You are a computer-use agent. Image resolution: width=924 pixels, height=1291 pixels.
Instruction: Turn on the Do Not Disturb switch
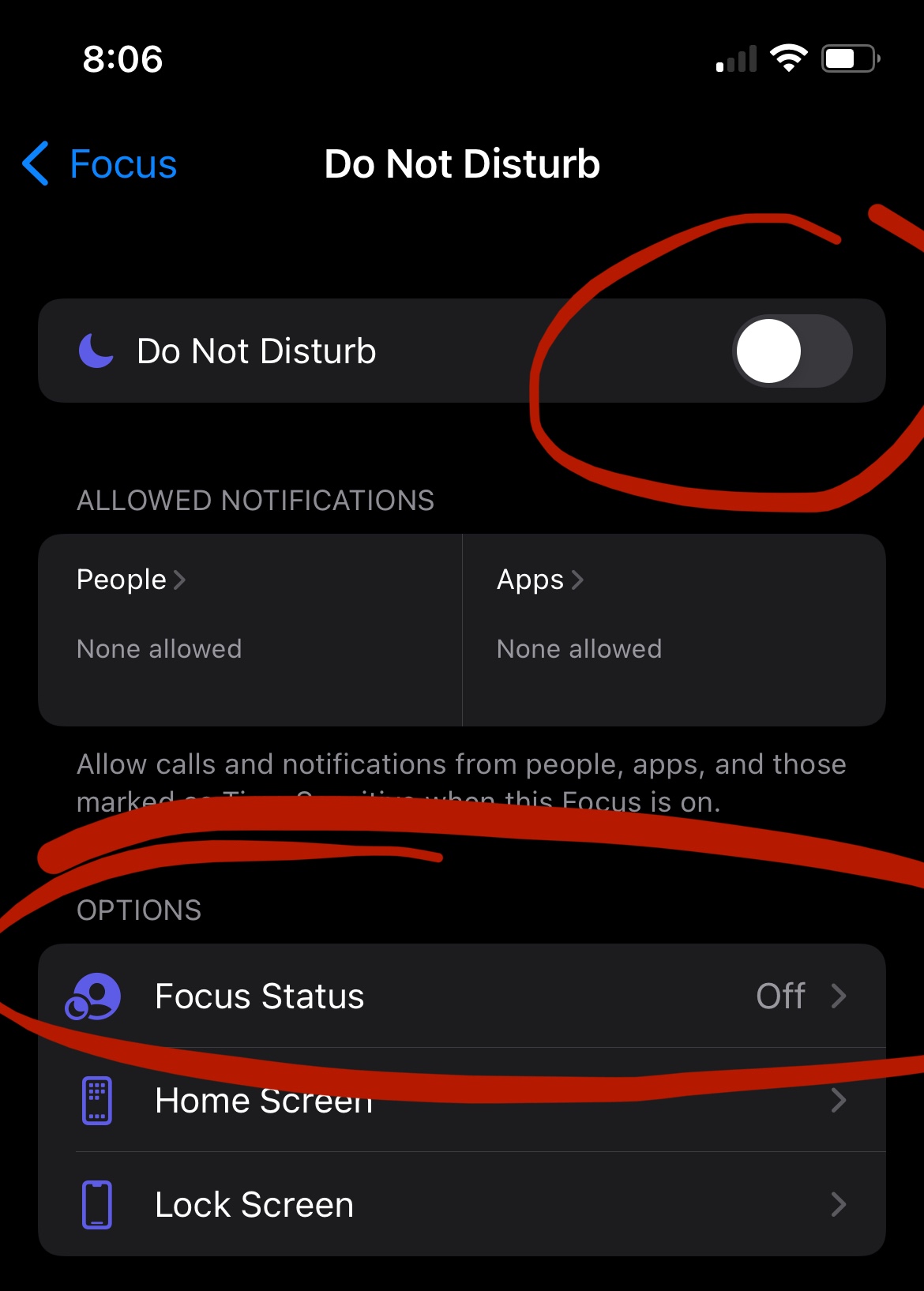(x=792, y=351)
